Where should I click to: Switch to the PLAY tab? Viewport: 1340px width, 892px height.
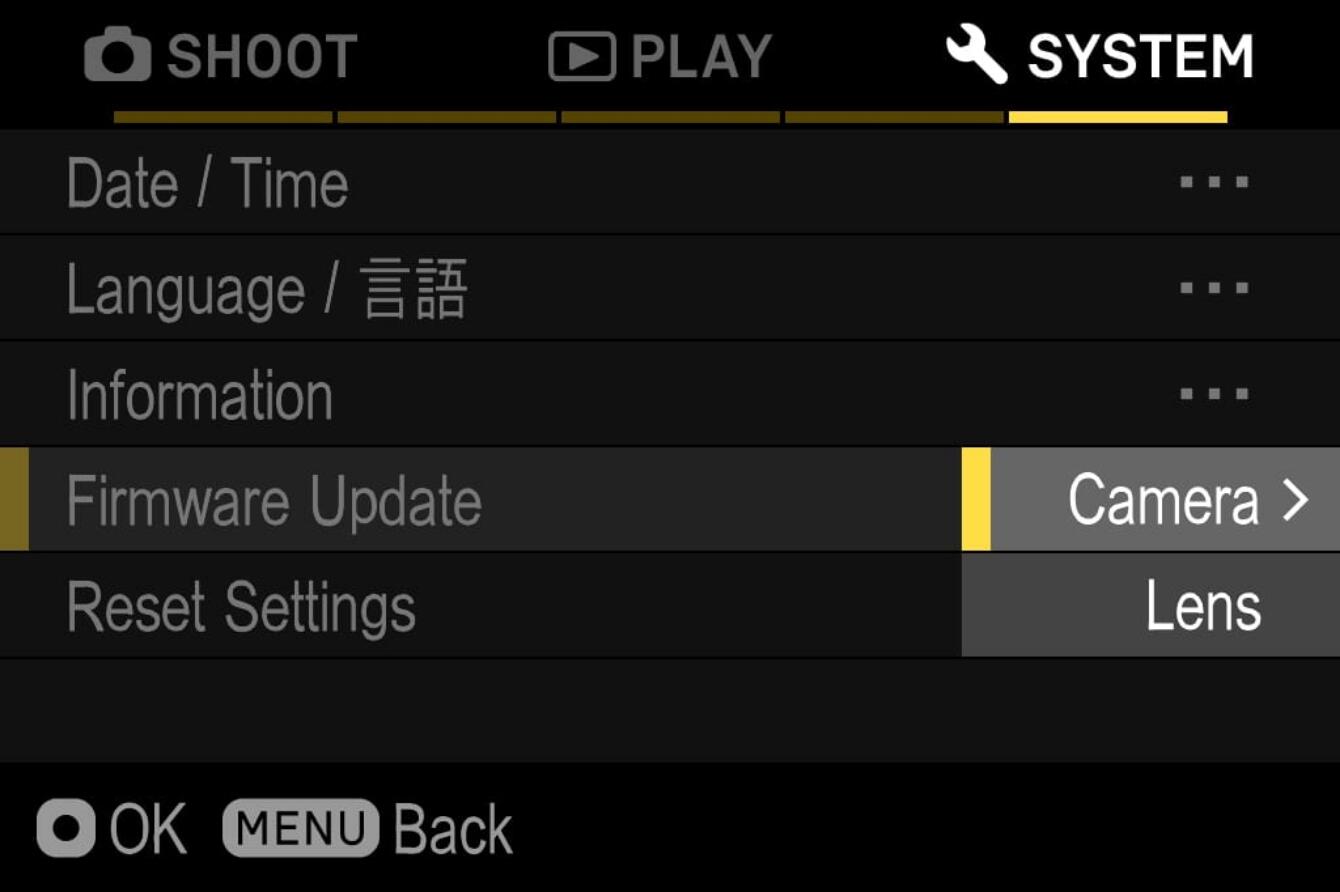660,57
